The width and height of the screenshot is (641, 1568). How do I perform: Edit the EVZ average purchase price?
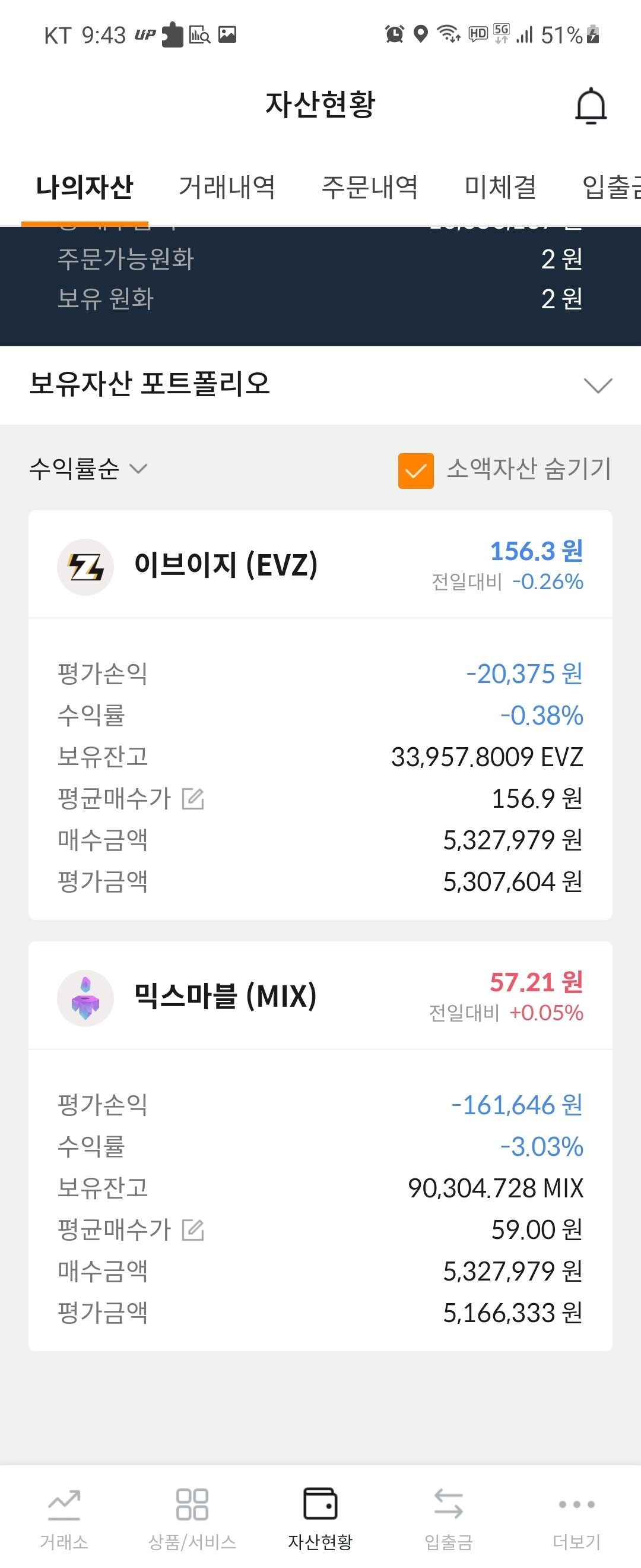coord(193,799)
